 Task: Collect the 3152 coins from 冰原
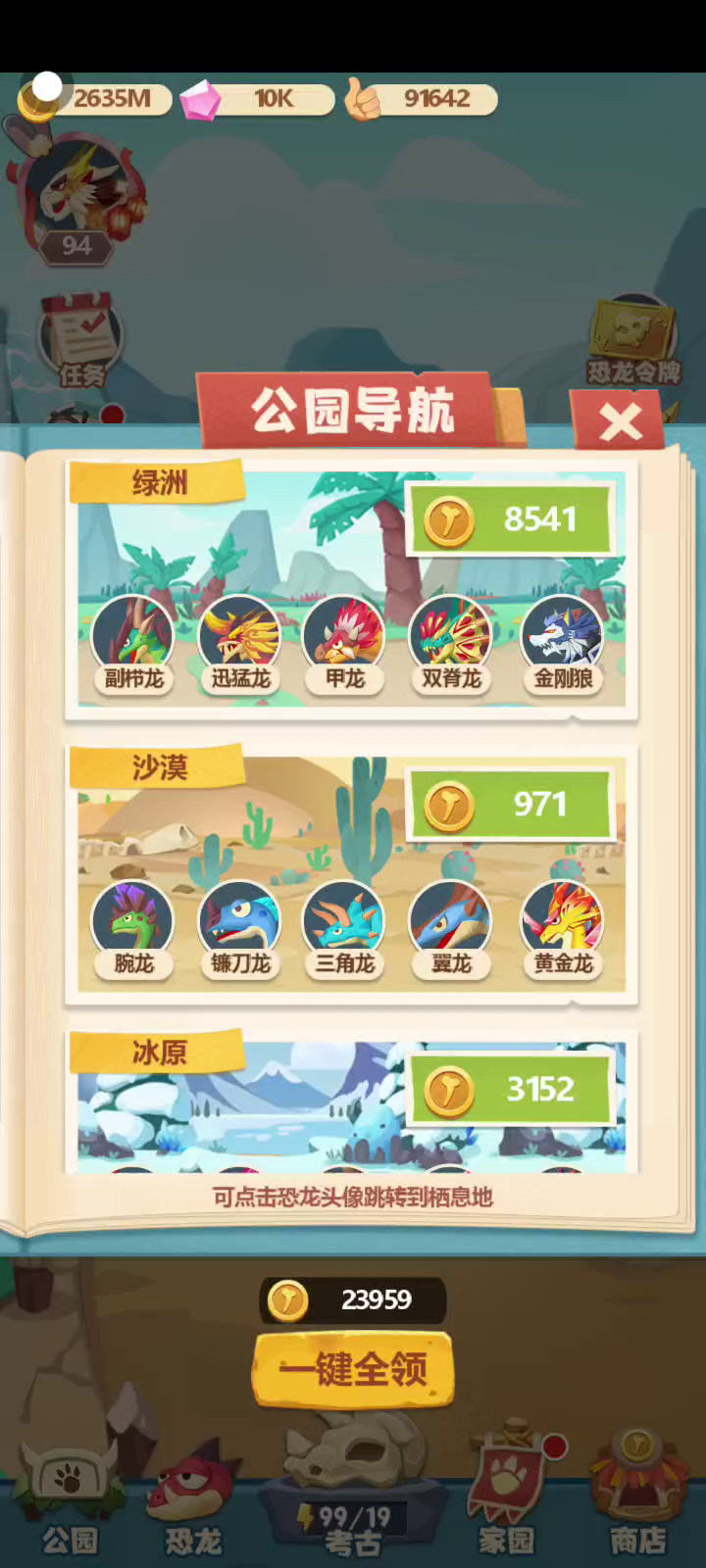point(512,1090)
